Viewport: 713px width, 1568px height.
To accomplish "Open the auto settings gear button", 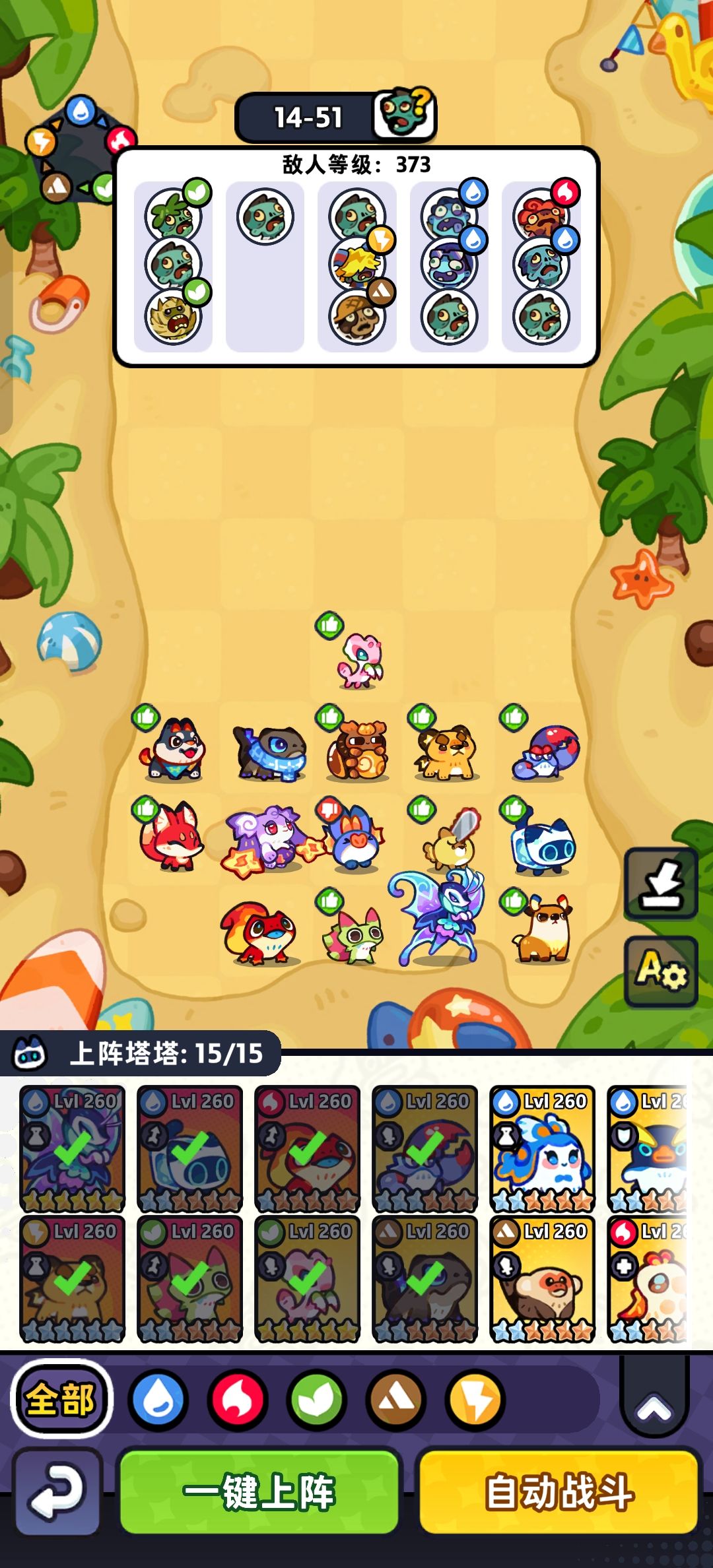I will click(x=661, y=971).
